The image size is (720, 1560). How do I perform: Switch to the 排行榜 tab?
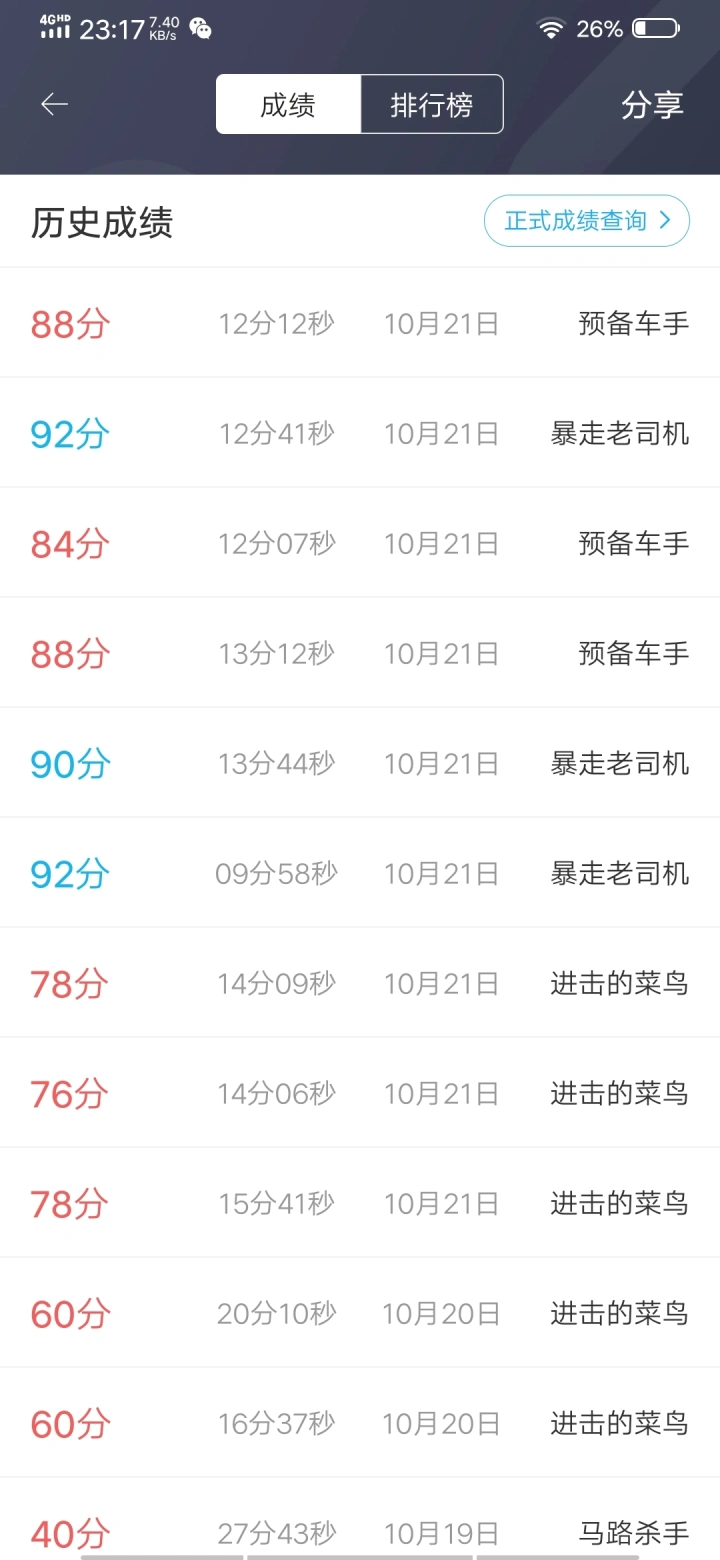pos(431,104)
